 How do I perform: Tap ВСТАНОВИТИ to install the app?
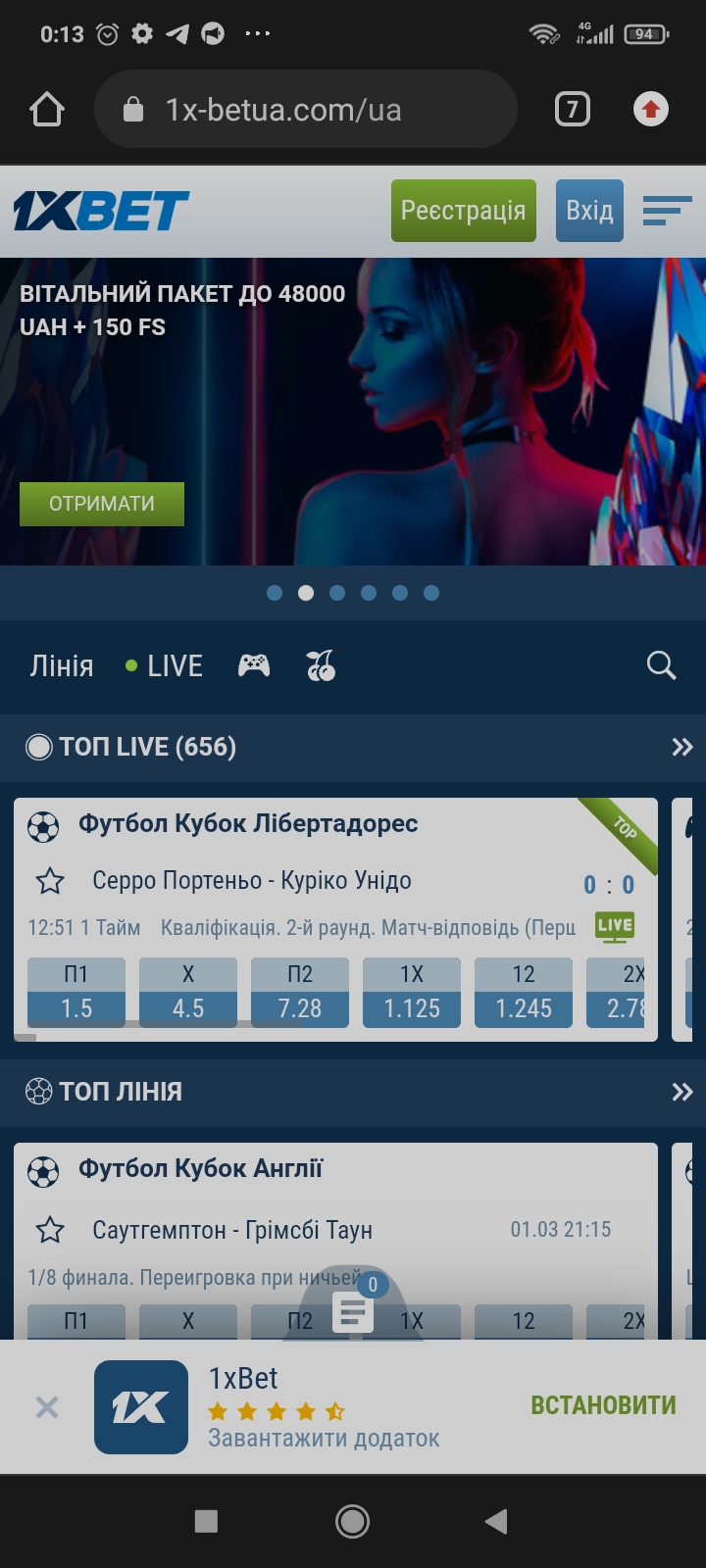point(603,1405)
